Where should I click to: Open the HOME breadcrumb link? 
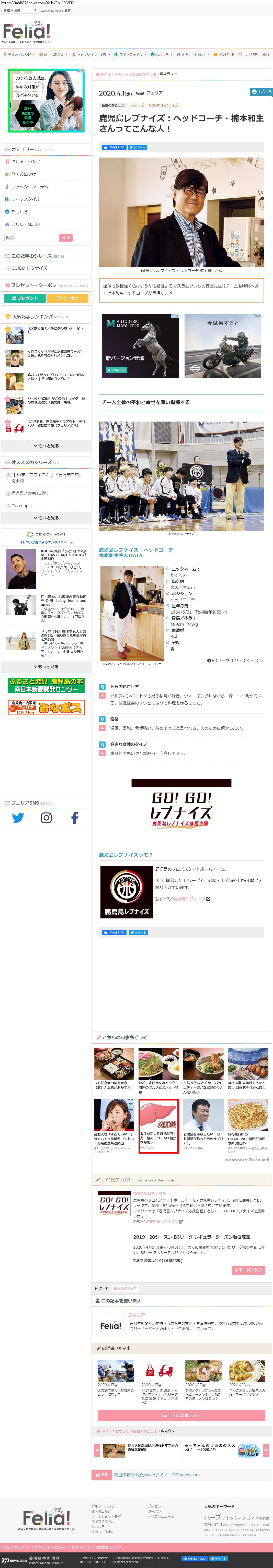point(105,74)
